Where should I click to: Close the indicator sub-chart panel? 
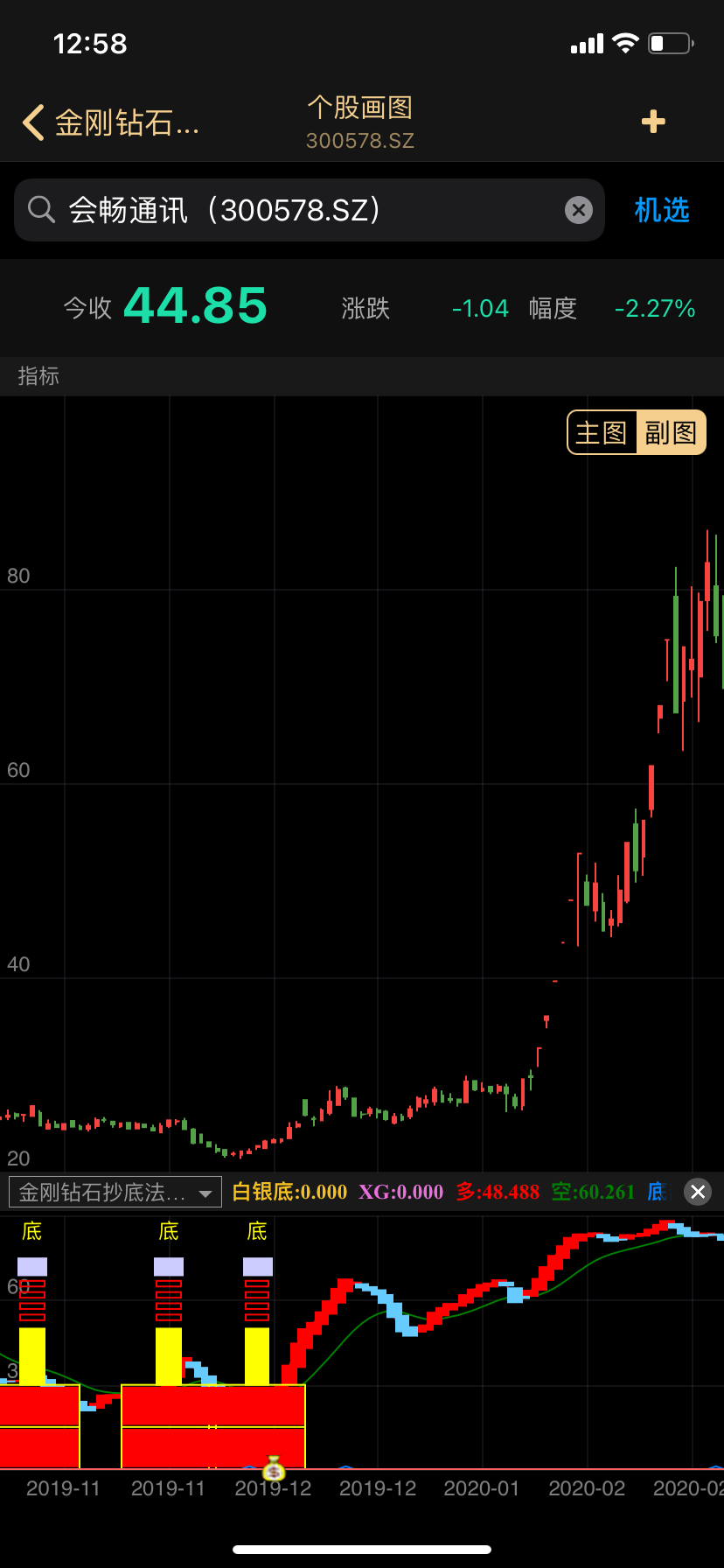coord(697,1192)
